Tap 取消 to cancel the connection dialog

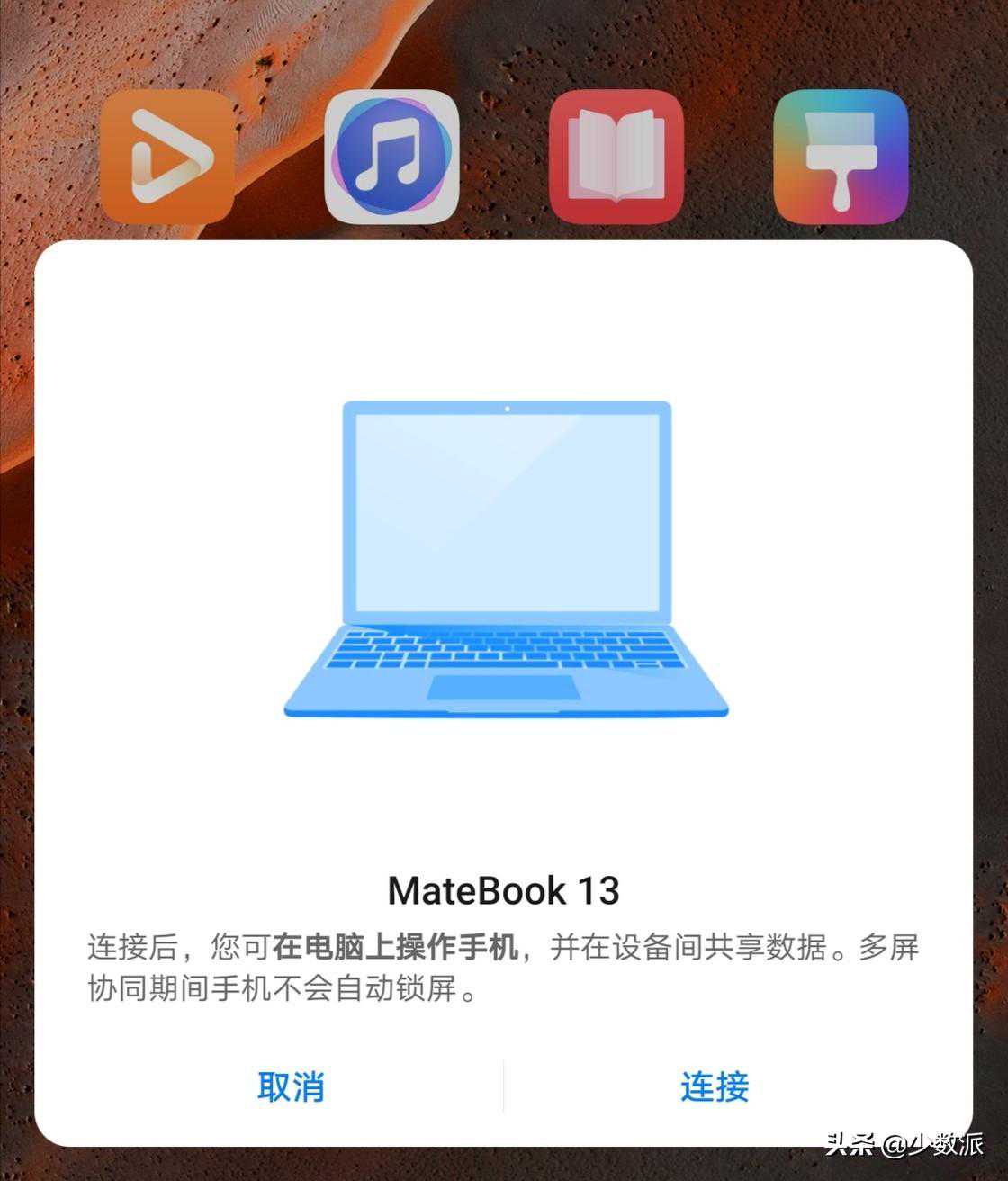[x=291, y=1086]
